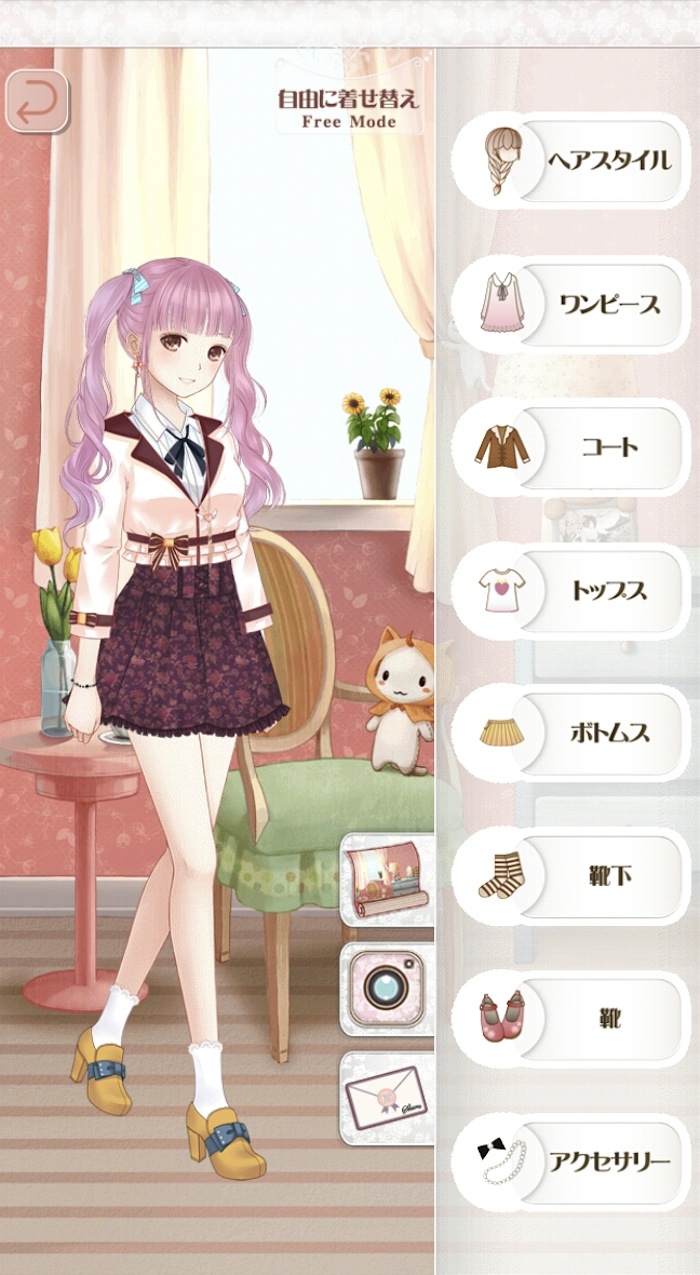Open the ヘアスタイル hairstyle category
Image resolution: width=700 pixels, height=1275 pixels.
(571, 160)
